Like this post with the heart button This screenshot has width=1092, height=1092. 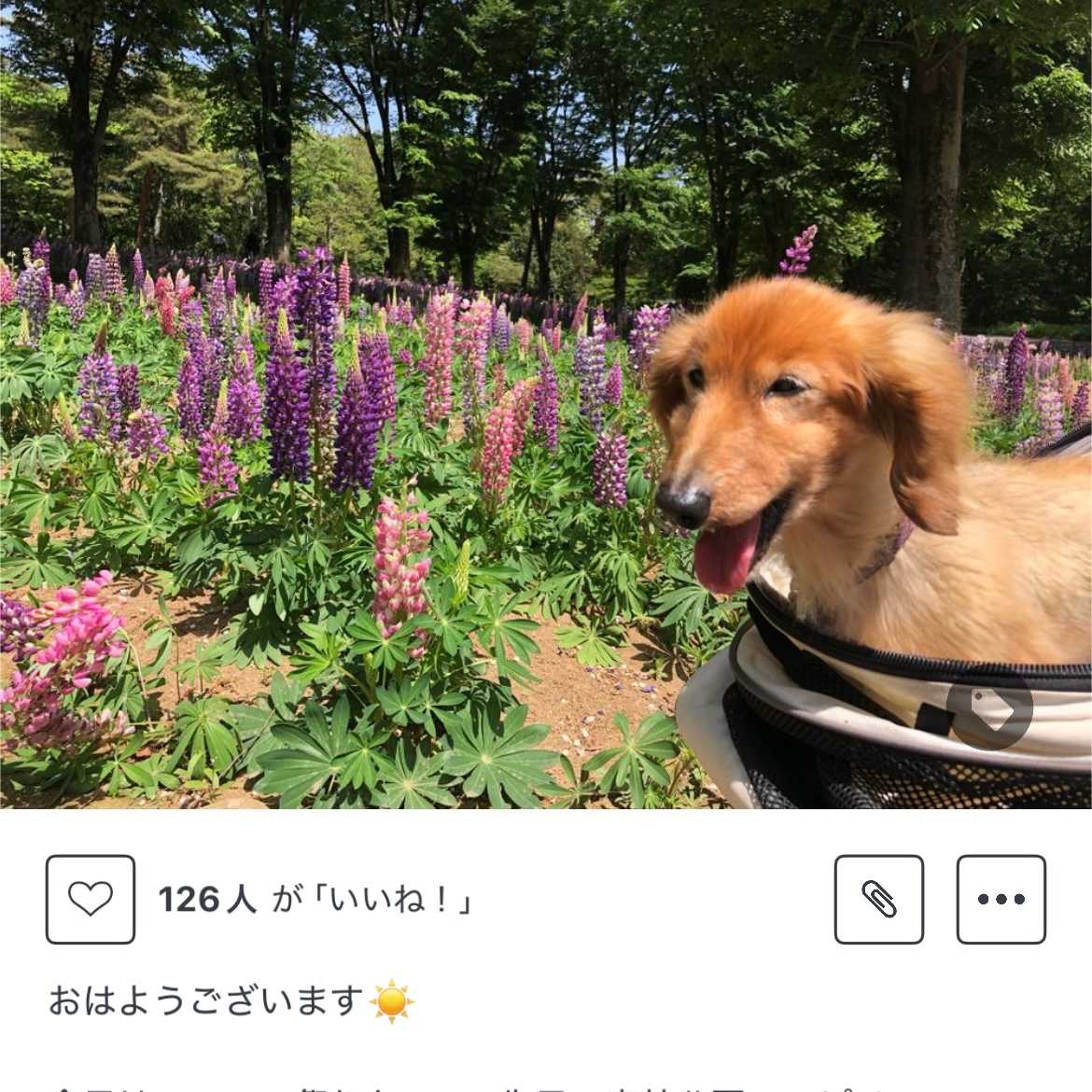(91, 899)
